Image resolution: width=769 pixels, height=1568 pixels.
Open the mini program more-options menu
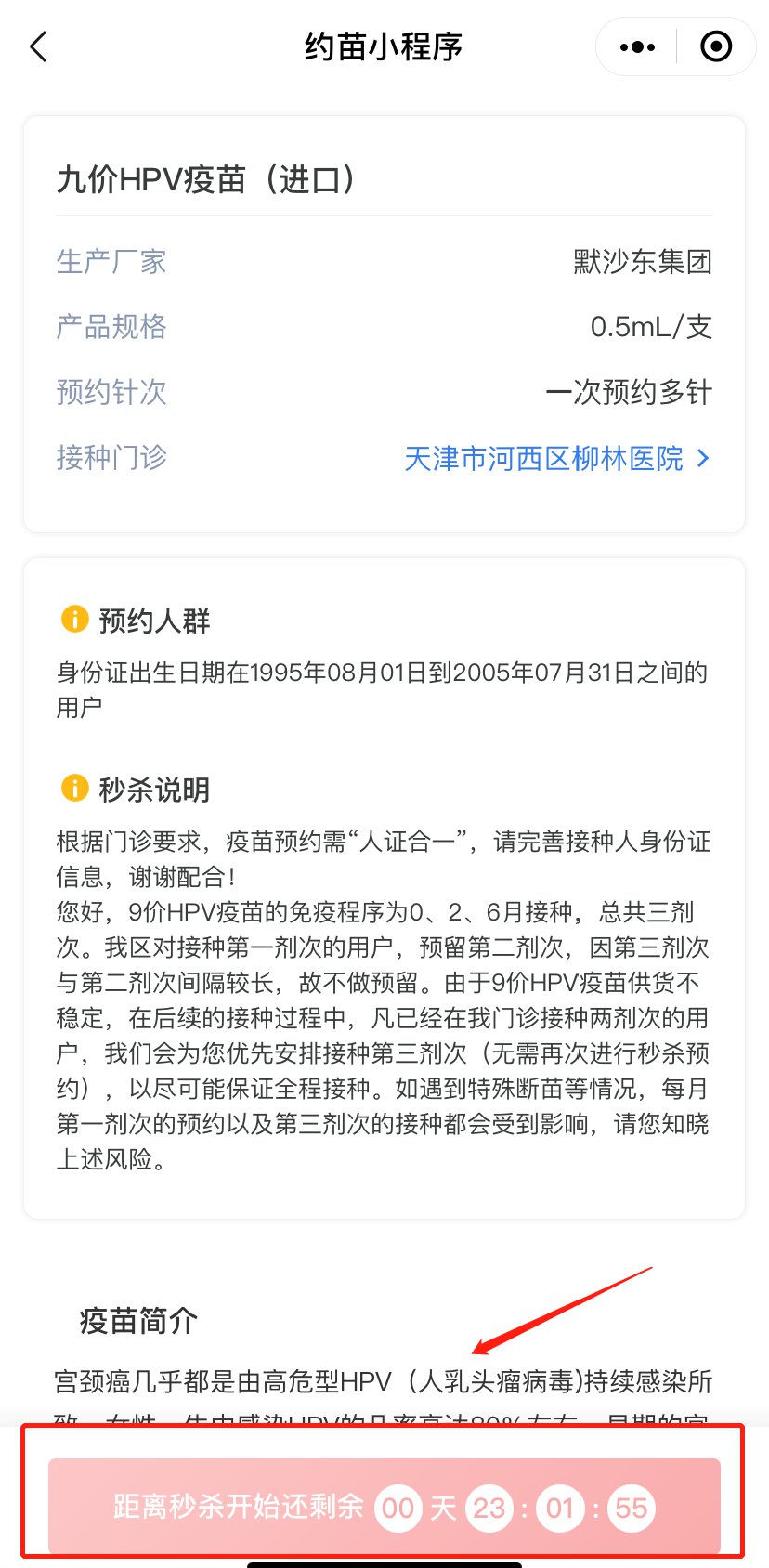[637, 46]
